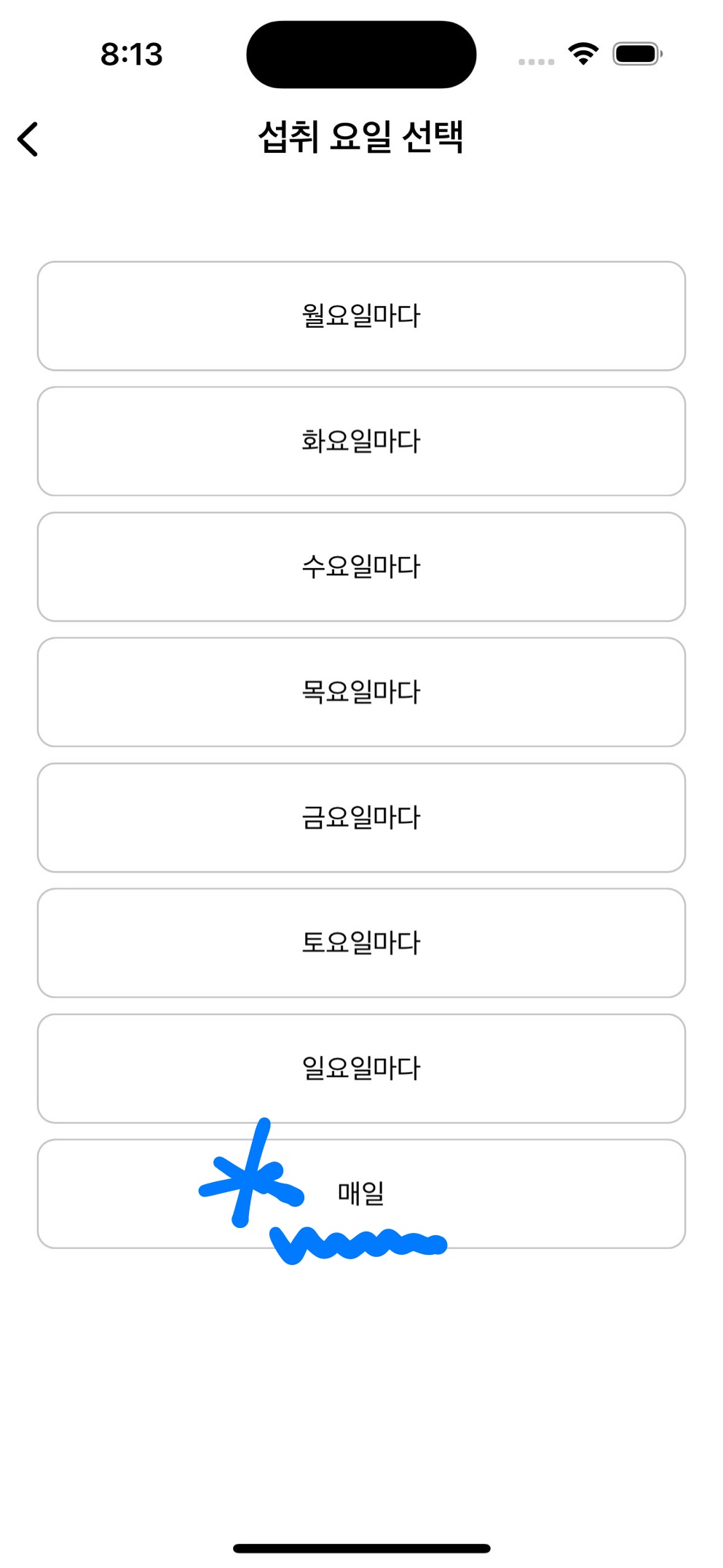Pick 일요일마다
The height and width of the screenshot is (1568, 723).
(x=361, y=1068)
